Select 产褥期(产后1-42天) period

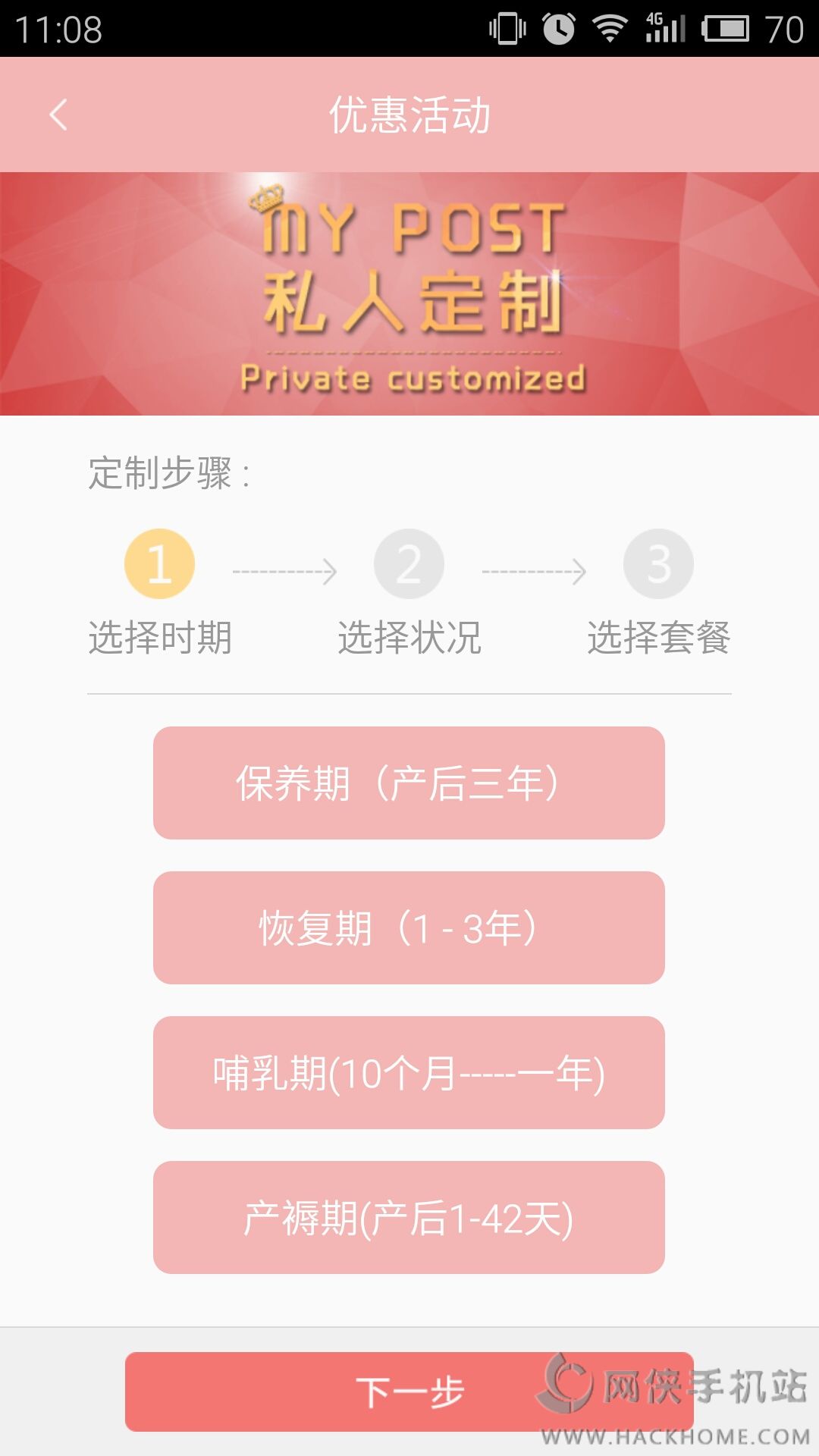[409, 1217]
